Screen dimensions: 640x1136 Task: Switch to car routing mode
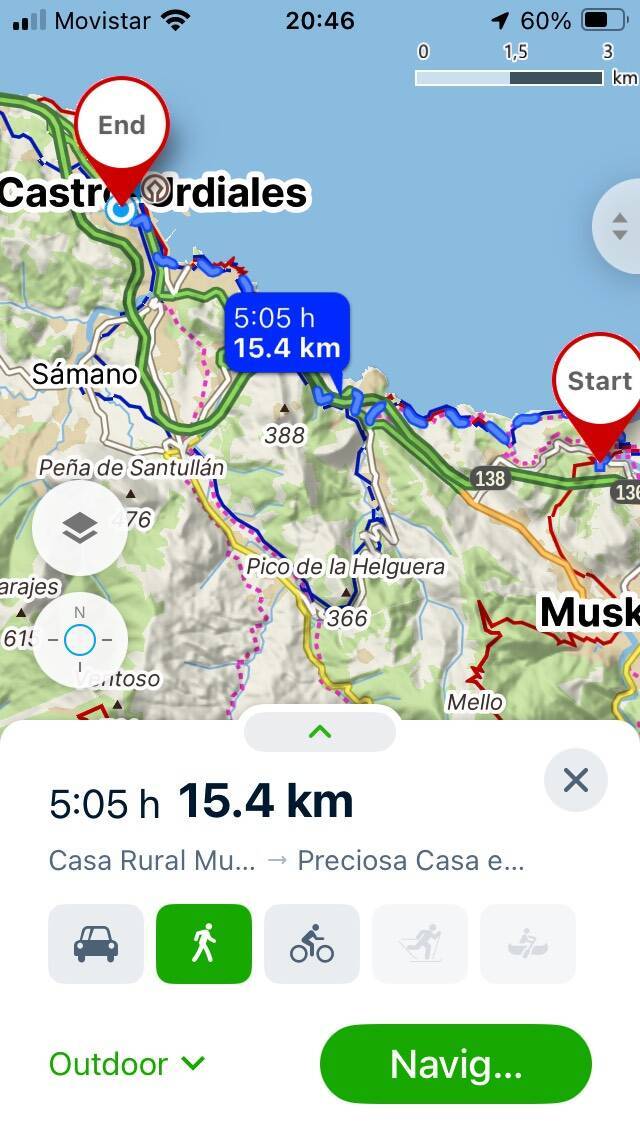click(x=96, y=944)
